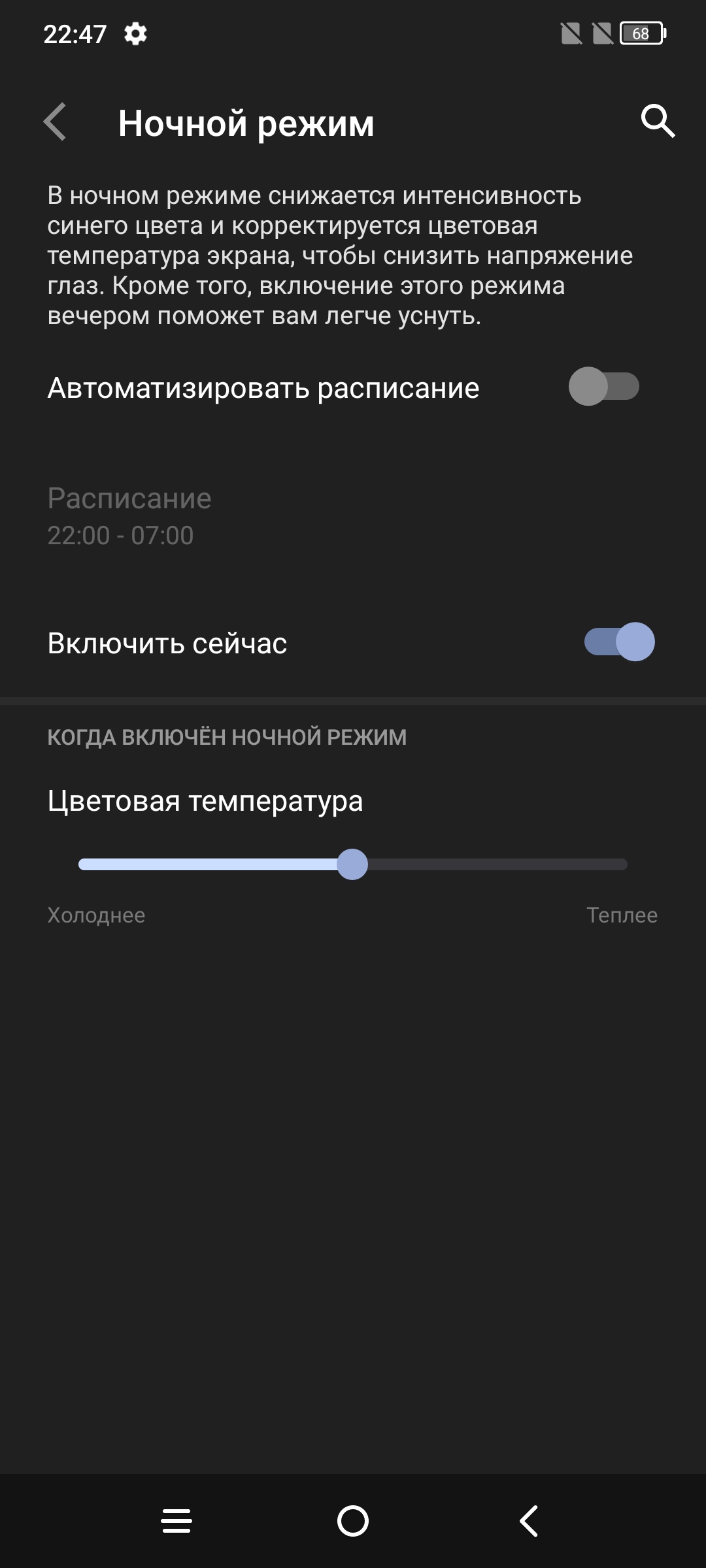The height and width of the screenshot is (1568, 706).
Task: Enable Автоматизировать расписание switch
Action: [x=603, y=387]
